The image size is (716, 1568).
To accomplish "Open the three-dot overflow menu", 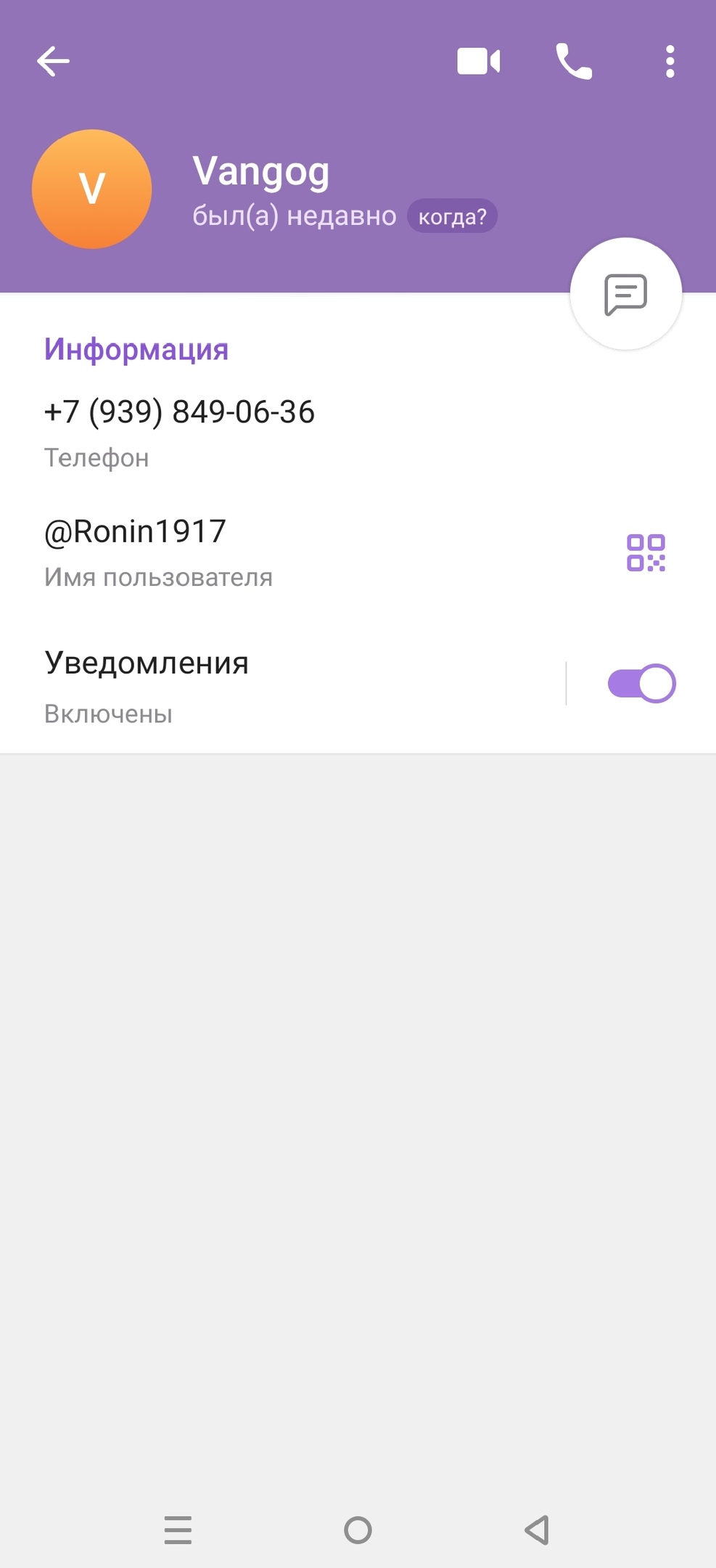I will [670, 61].
